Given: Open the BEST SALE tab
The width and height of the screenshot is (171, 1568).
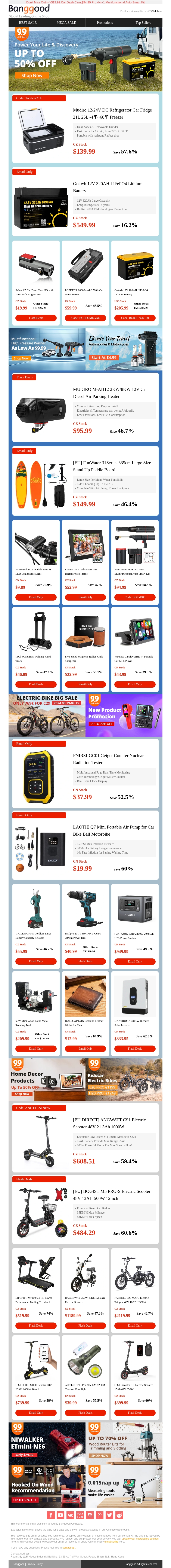Looking at the screenshot, I should (x=27, y=22).
